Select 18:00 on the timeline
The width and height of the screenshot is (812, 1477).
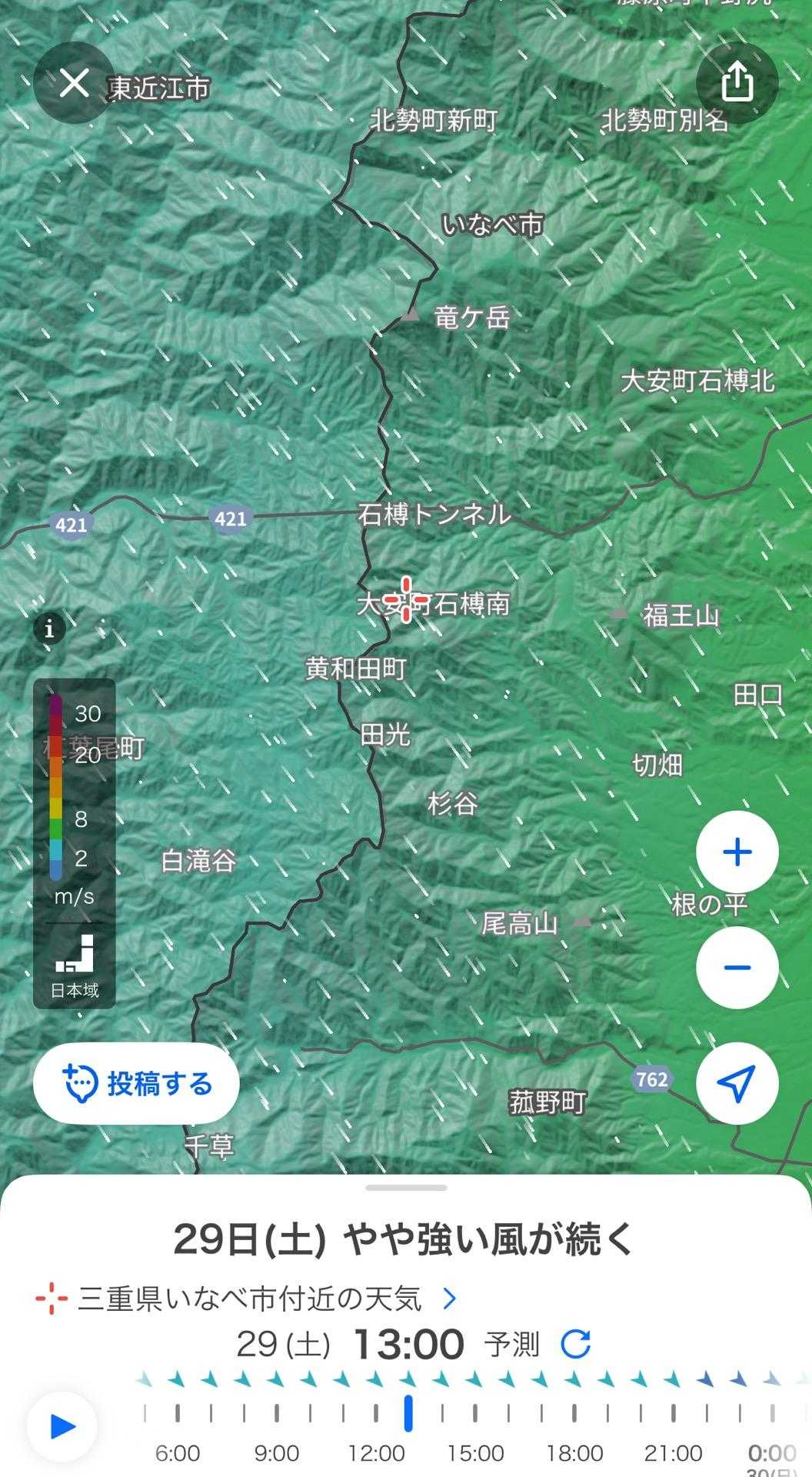click(574, 1414)
